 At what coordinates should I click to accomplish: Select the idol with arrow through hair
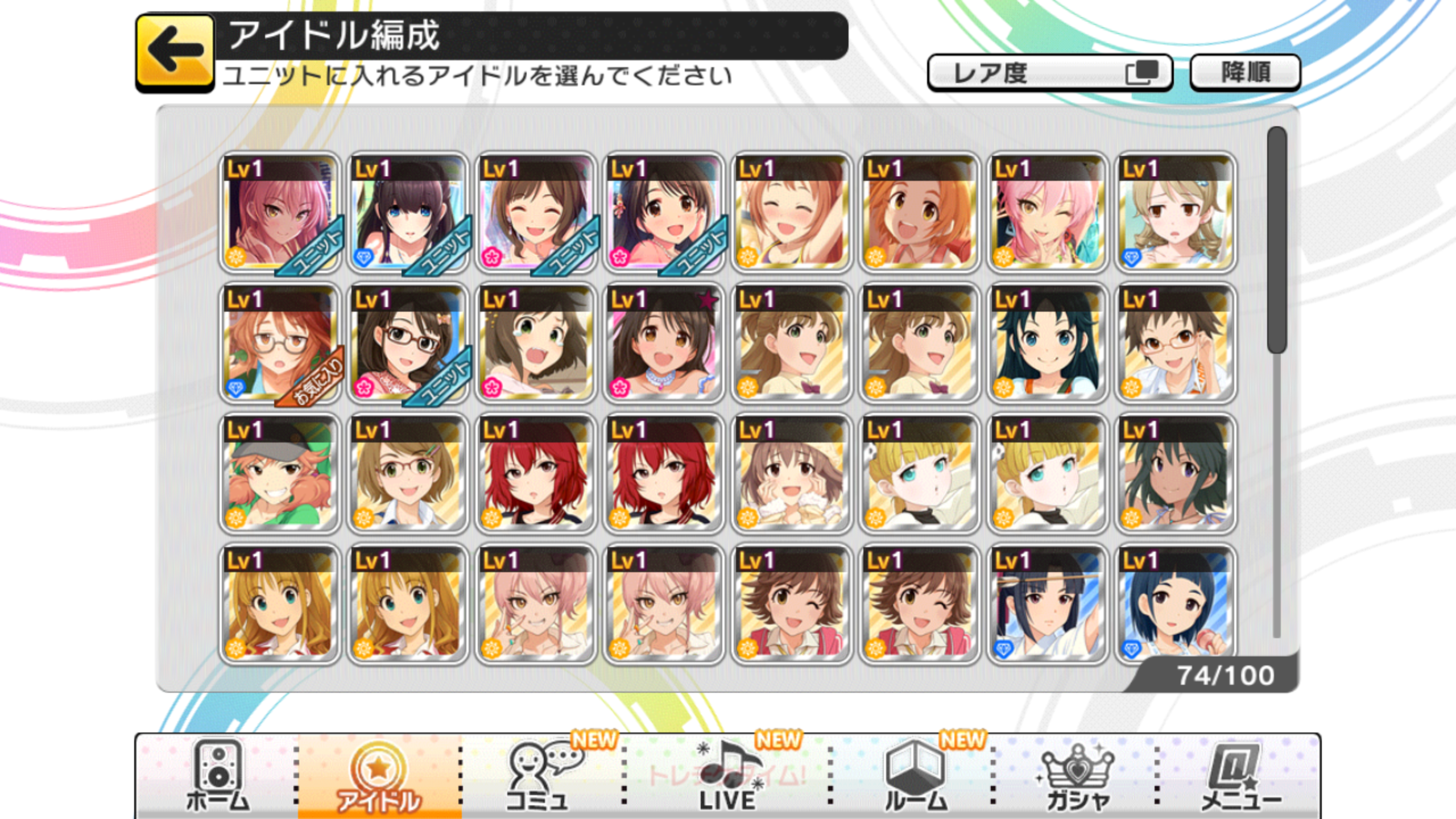tap(1047, 605)
